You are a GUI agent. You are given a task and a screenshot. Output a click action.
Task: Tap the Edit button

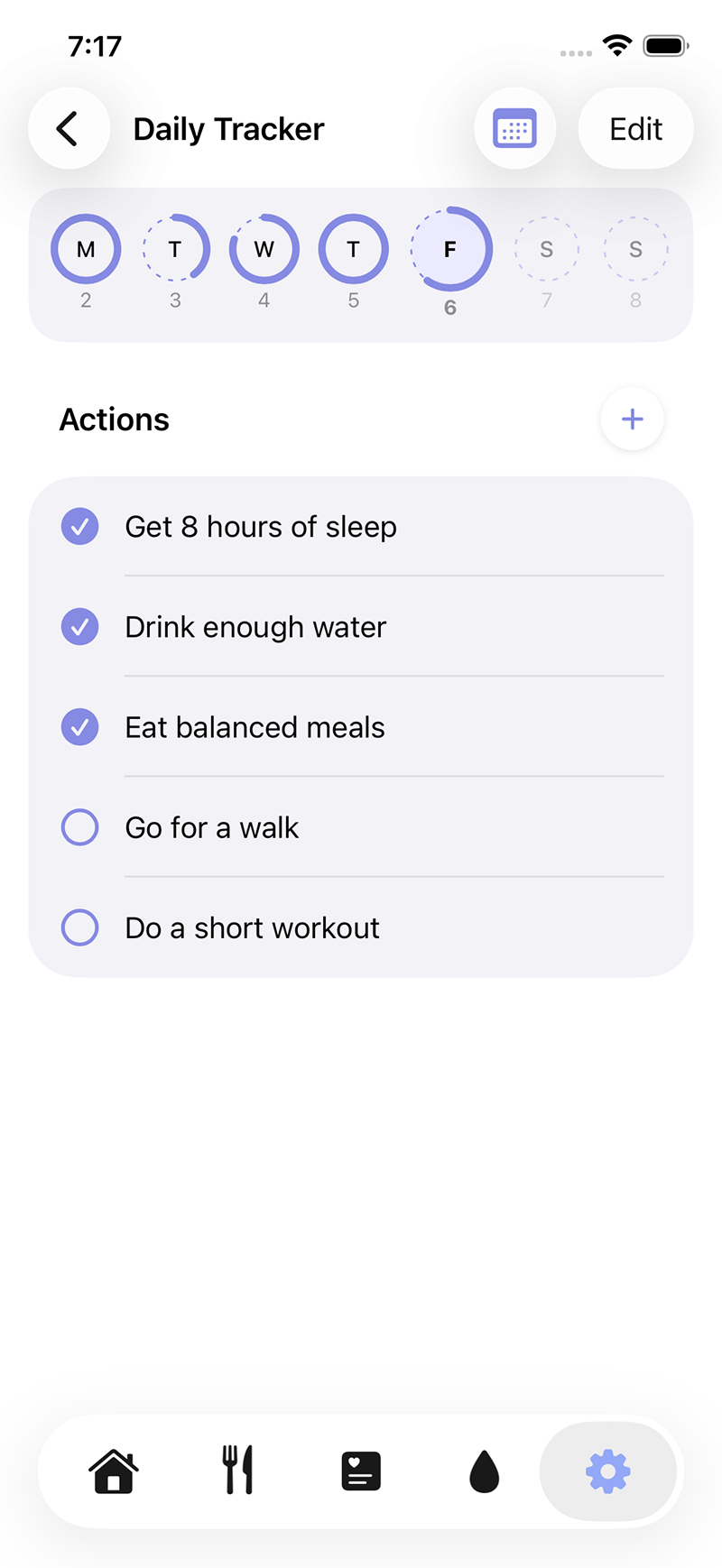coord(635,129)
